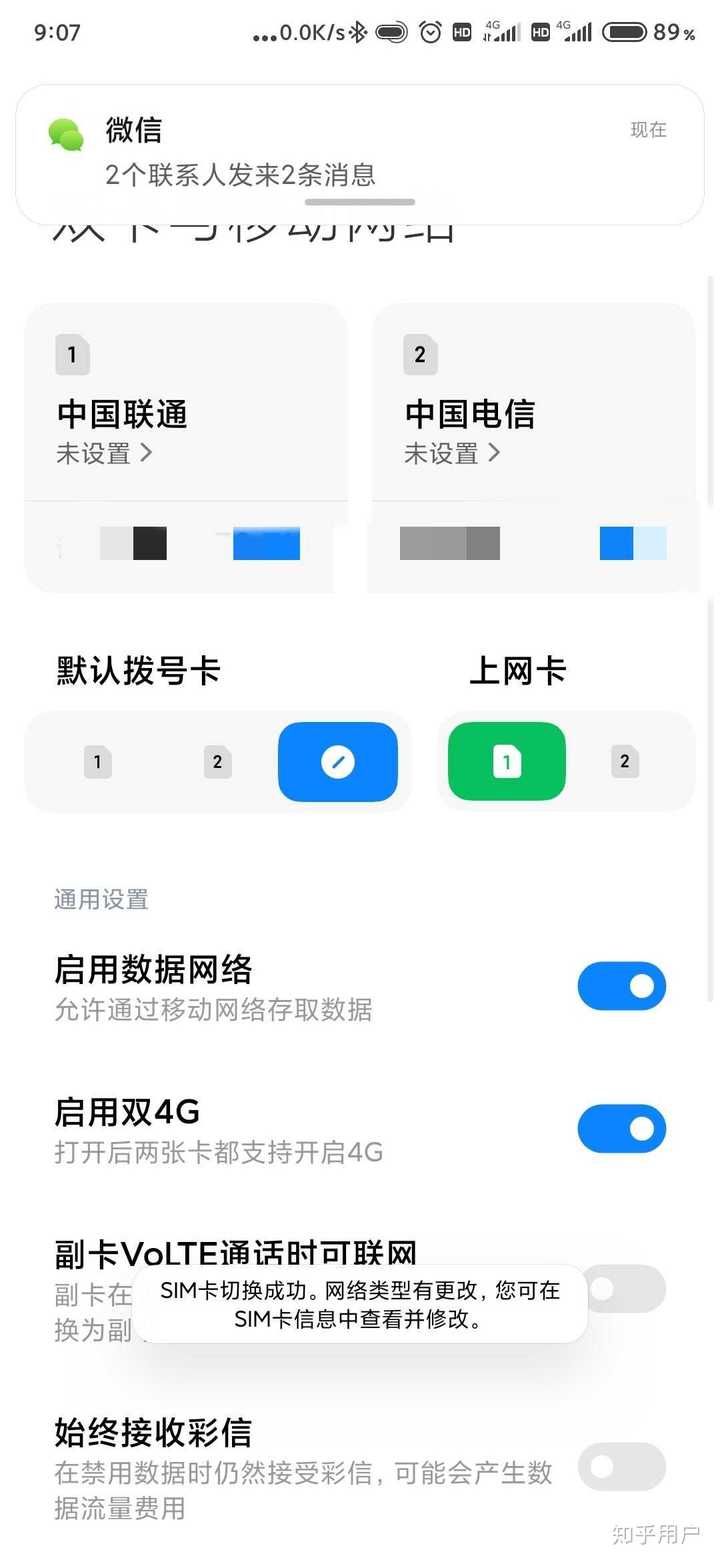Enable 副卡VoLTE通话时可联网
Image resolution: width=720 pixels, height=1560 pixels.
pos(622,1288)
